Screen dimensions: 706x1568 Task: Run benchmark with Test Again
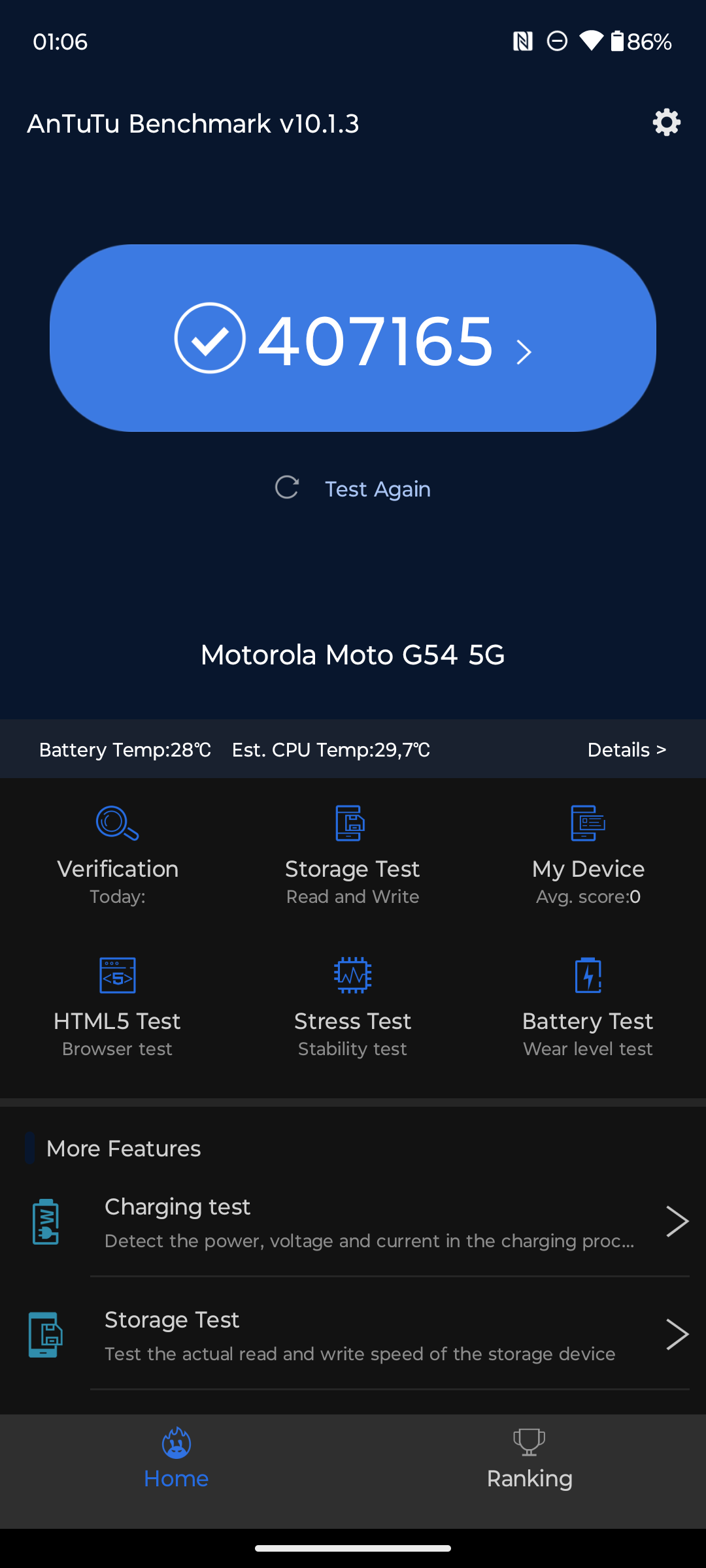[x=353, y=489]
